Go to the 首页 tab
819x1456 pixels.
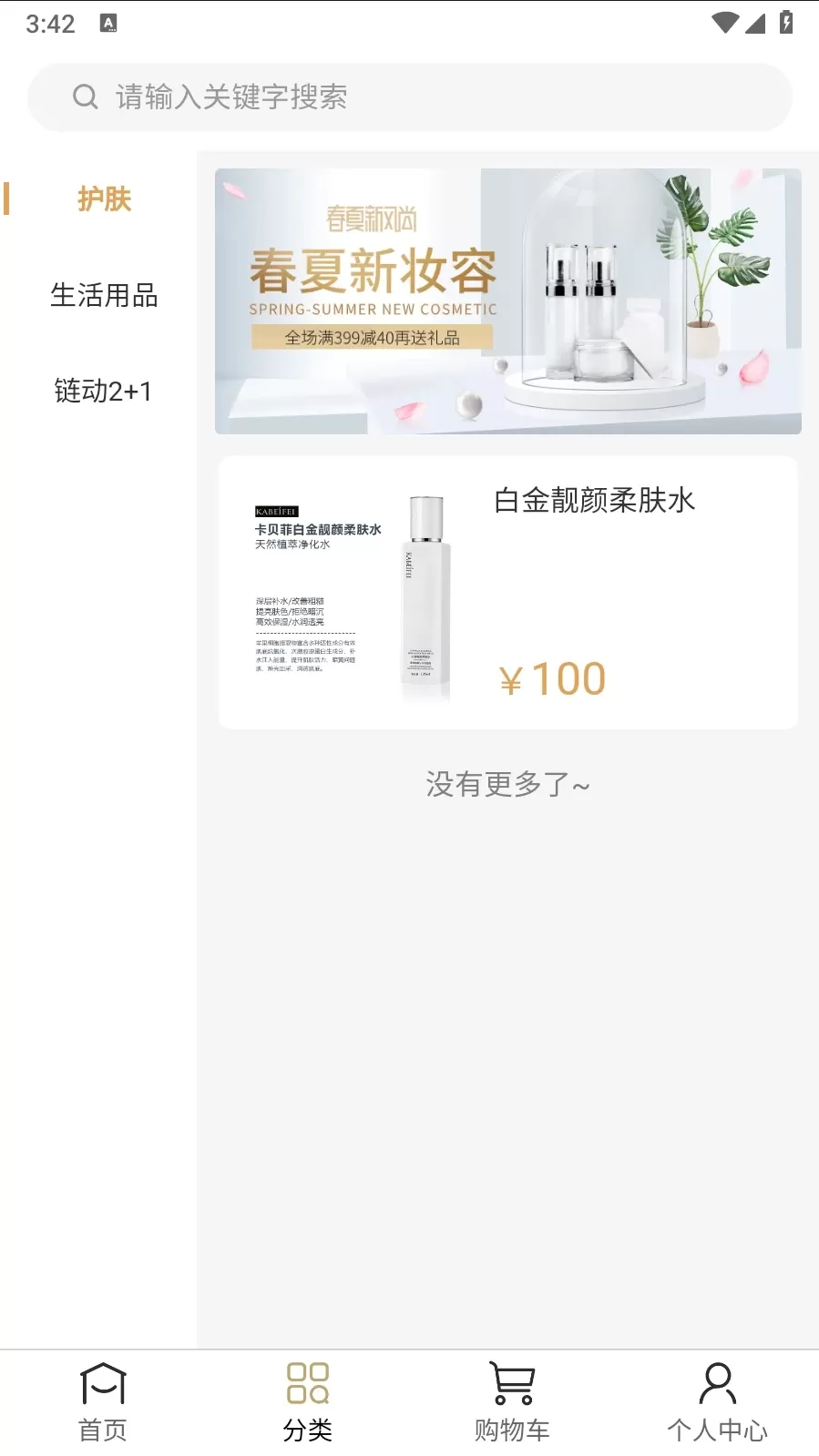click(x=102, y=1403)
